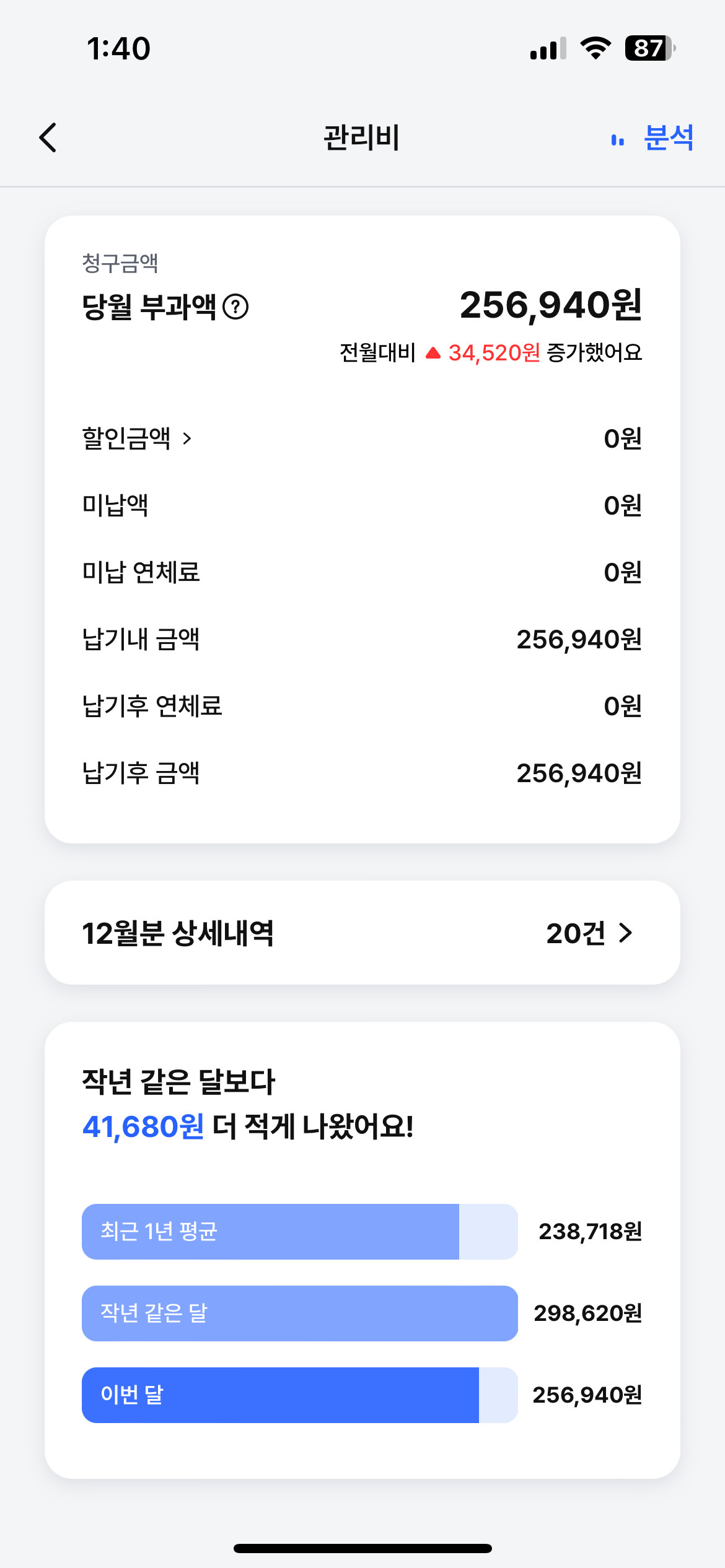
Task: Open the 분석 analysis view
Action: pyautogui.click(x=653, y=137)
